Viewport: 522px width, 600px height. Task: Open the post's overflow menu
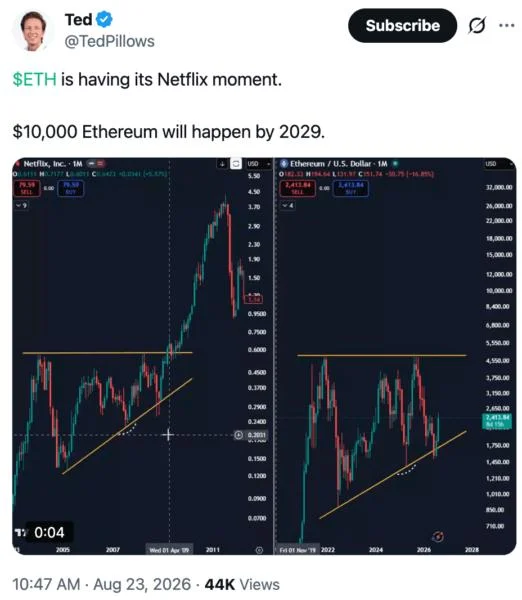coord(507,26)
